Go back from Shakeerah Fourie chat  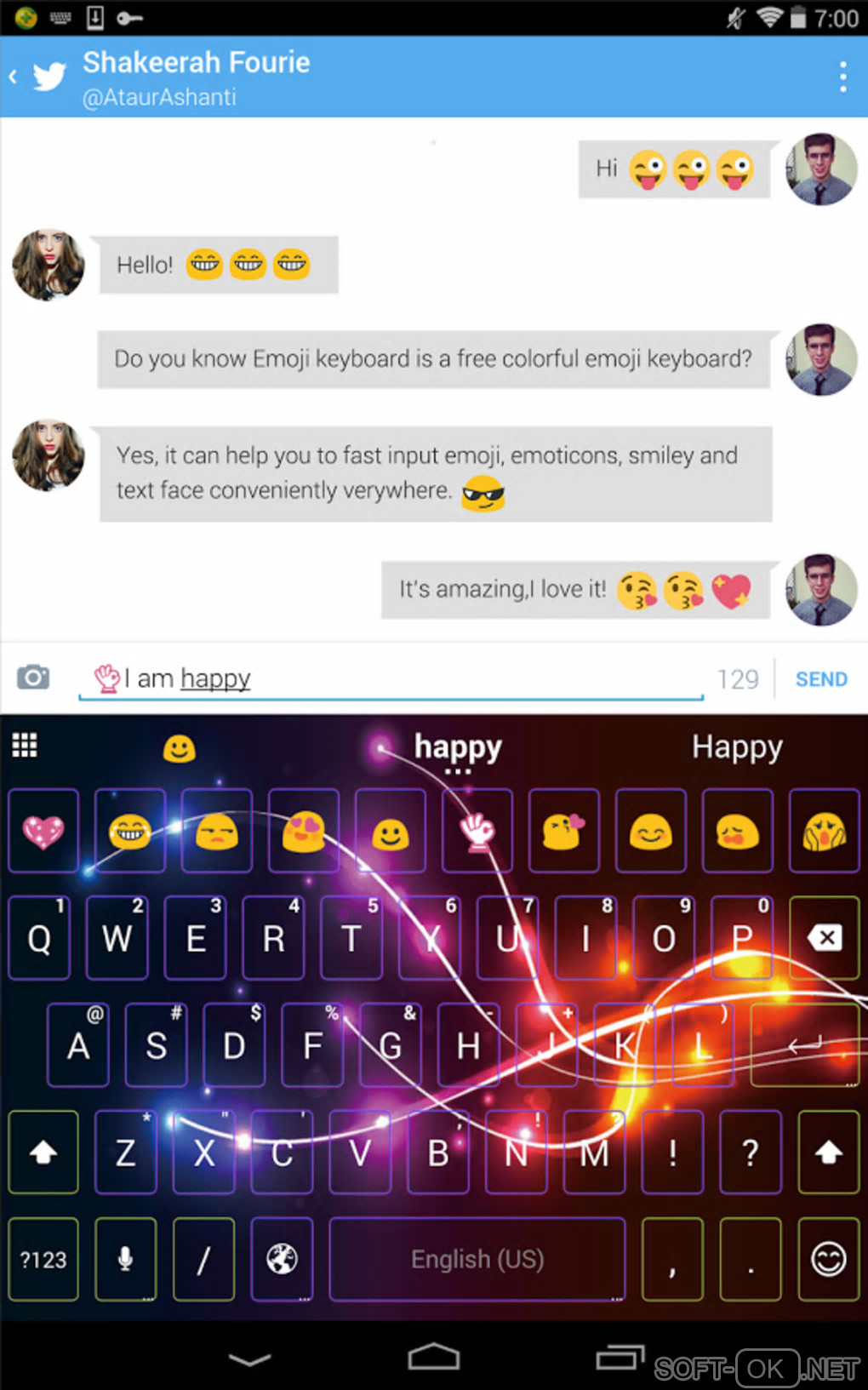tap(14, 77)
